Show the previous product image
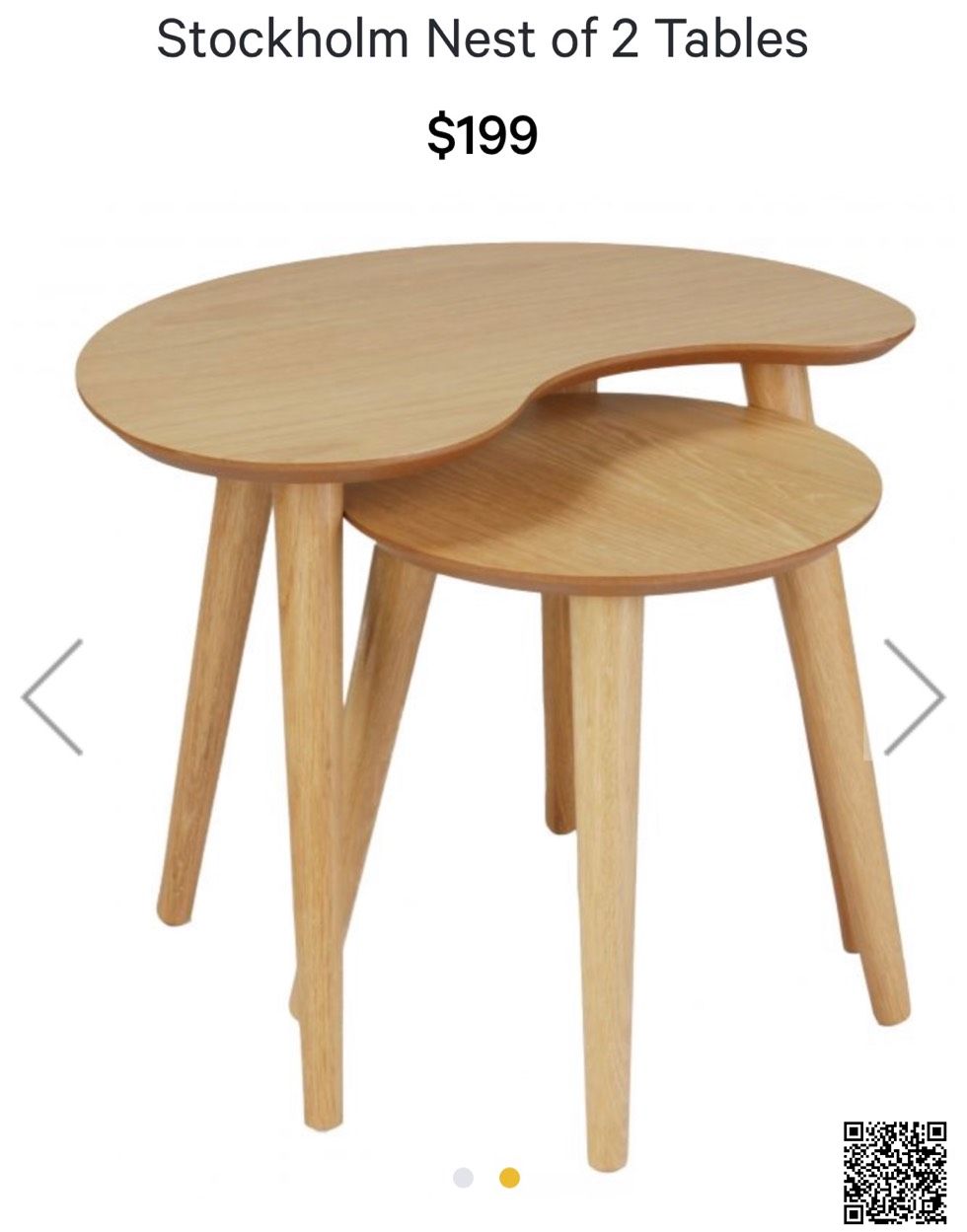 pos(52,696)
